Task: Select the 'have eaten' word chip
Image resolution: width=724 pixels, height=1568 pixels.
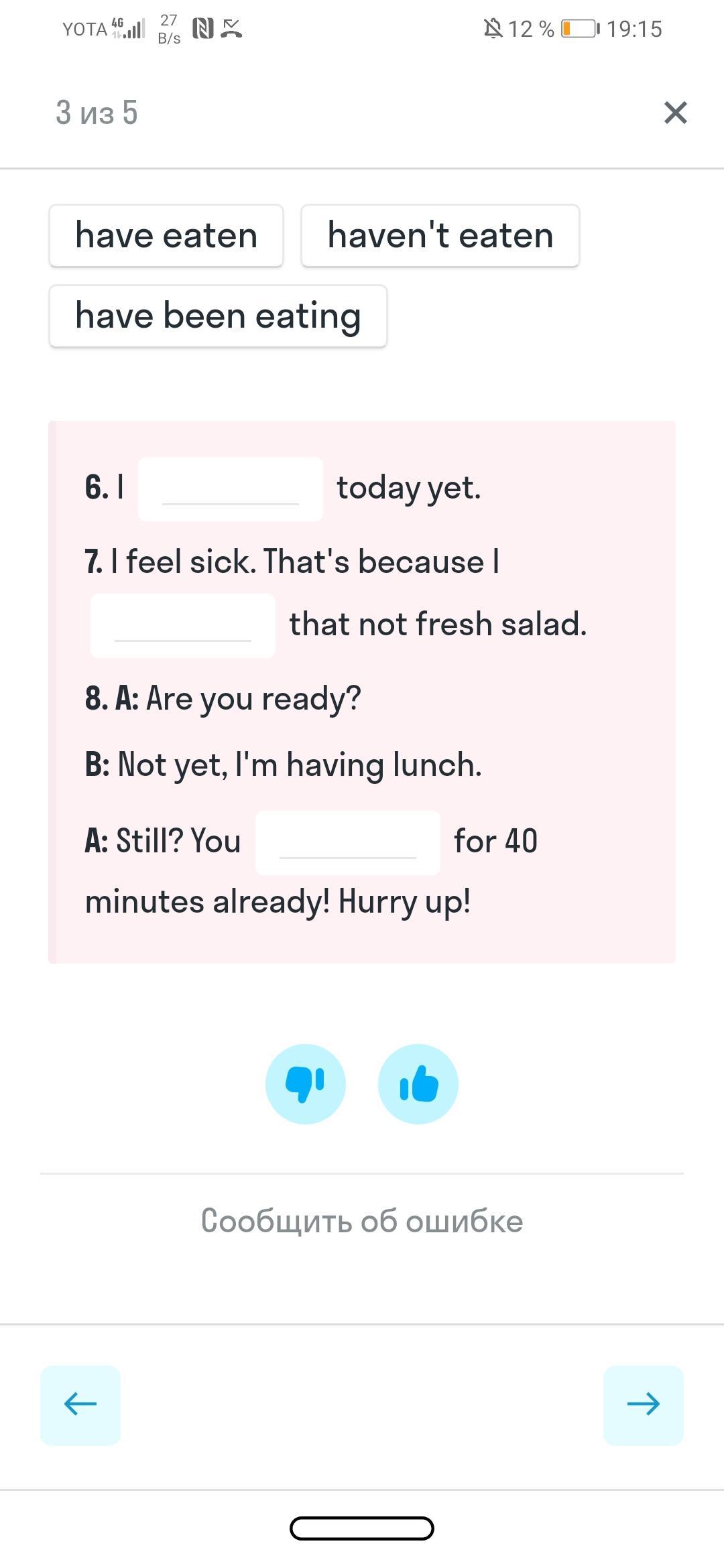Action: point(166,236)
